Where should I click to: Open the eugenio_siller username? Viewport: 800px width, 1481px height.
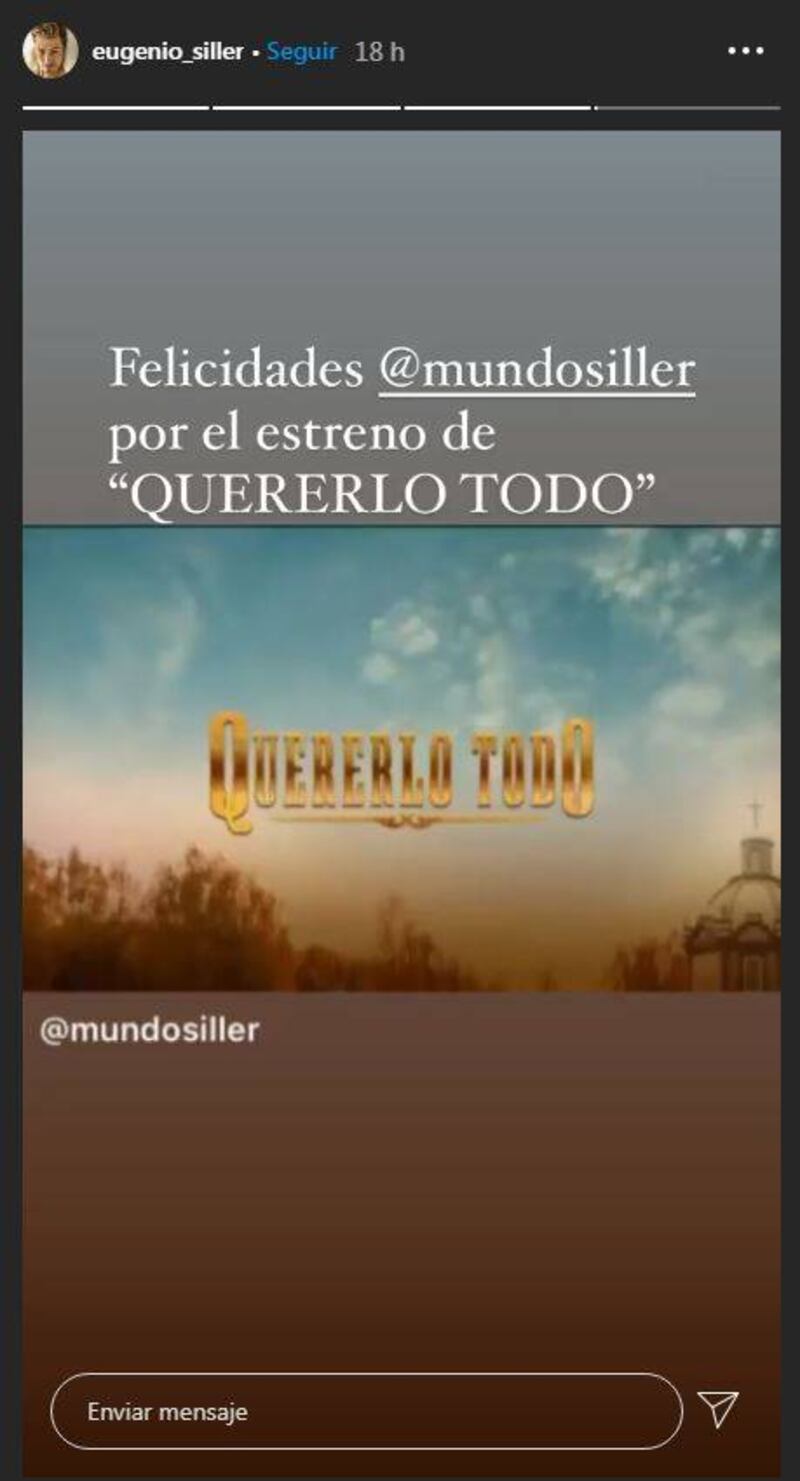point(167,52)
